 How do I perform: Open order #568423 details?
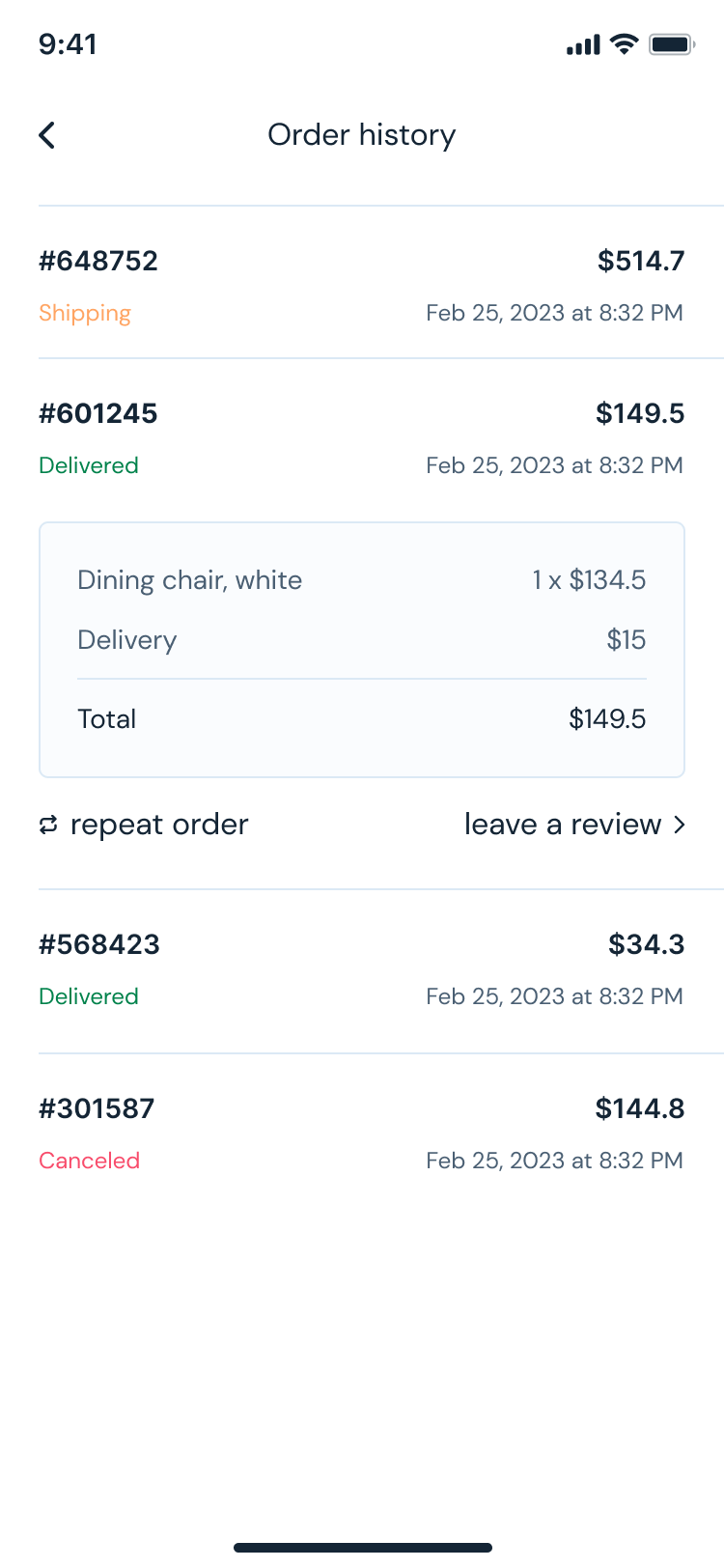(361, 969)
